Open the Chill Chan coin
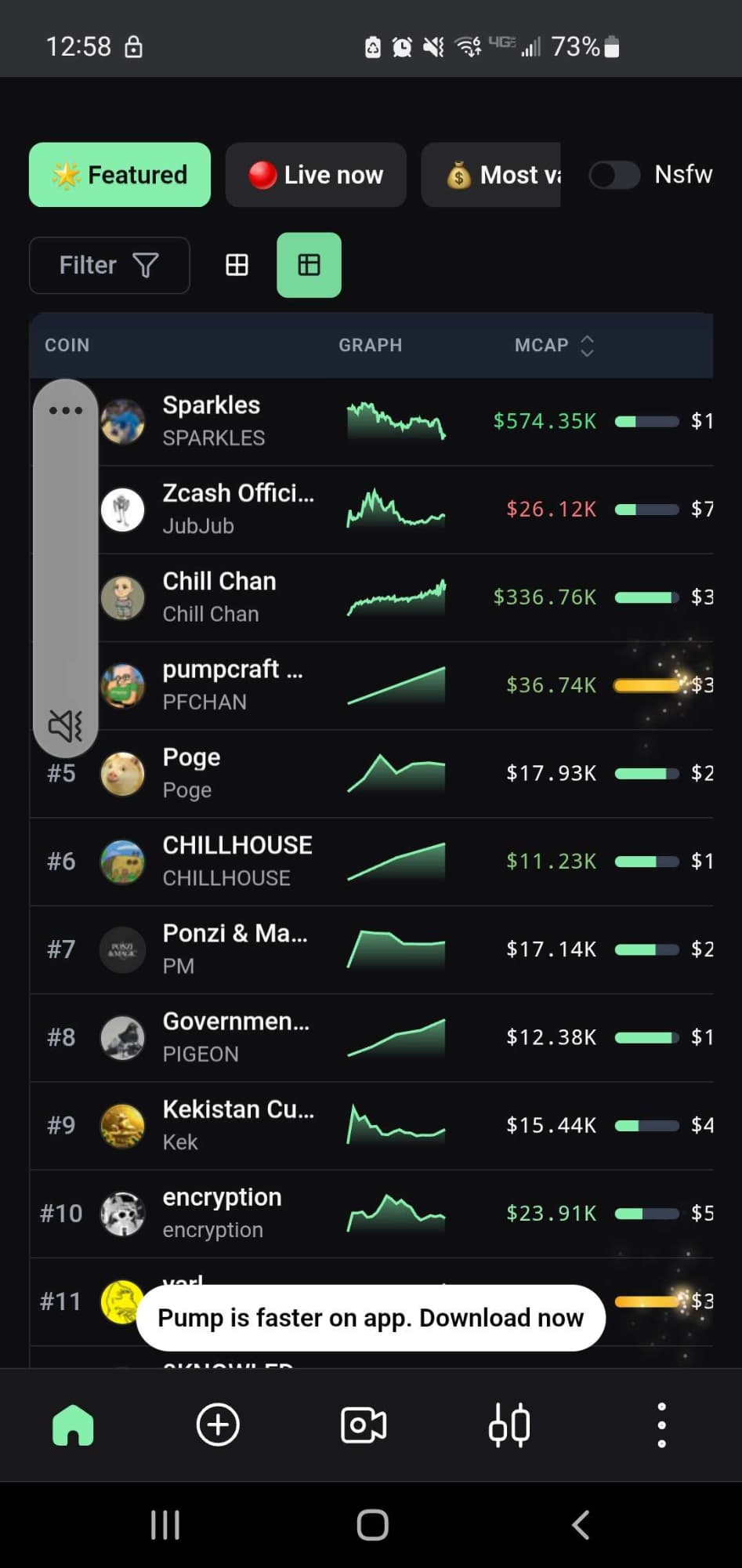The height and width of the screenshot is (1568, 742). pyautogui.click(x=219, y=597)
